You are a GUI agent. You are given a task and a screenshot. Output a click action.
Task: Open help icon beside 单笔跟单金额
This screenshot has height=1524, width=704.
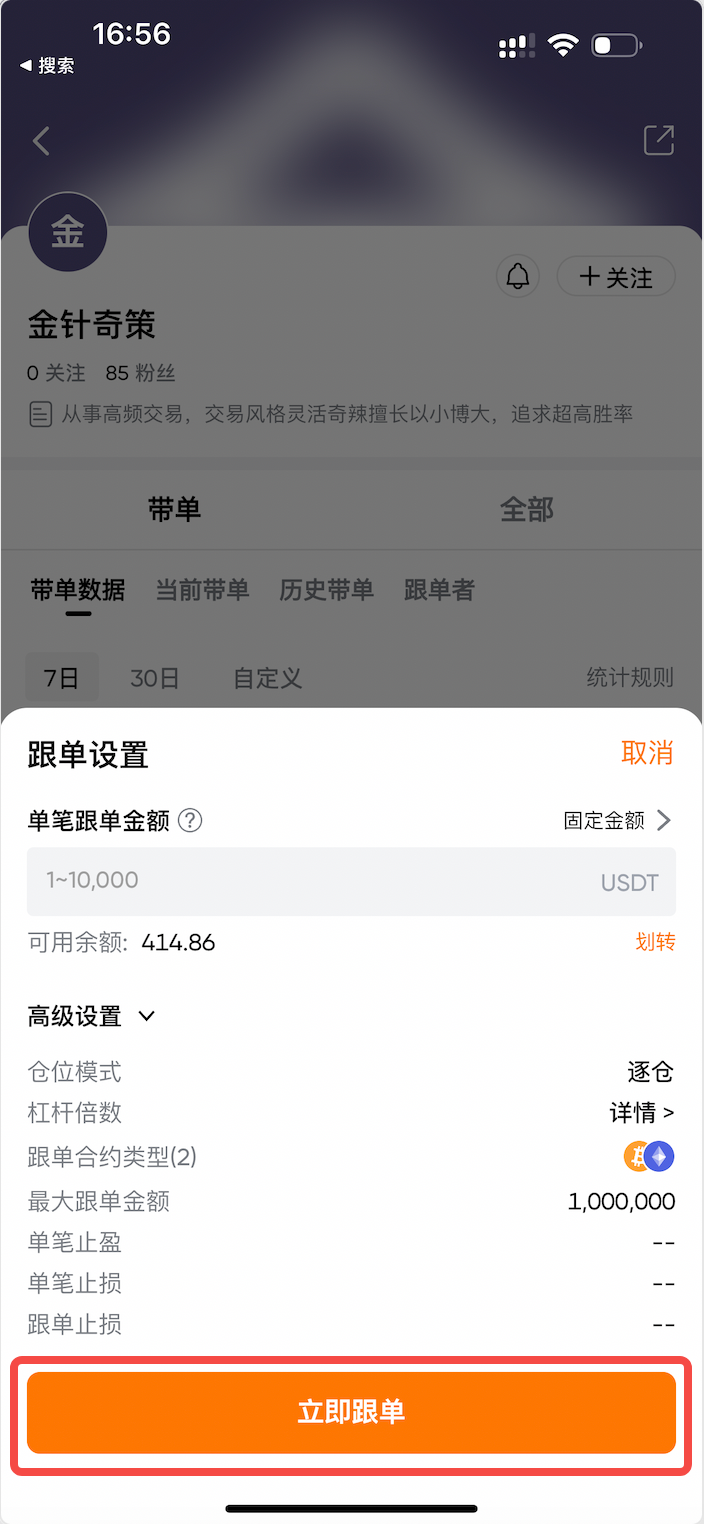coord(190,821)
